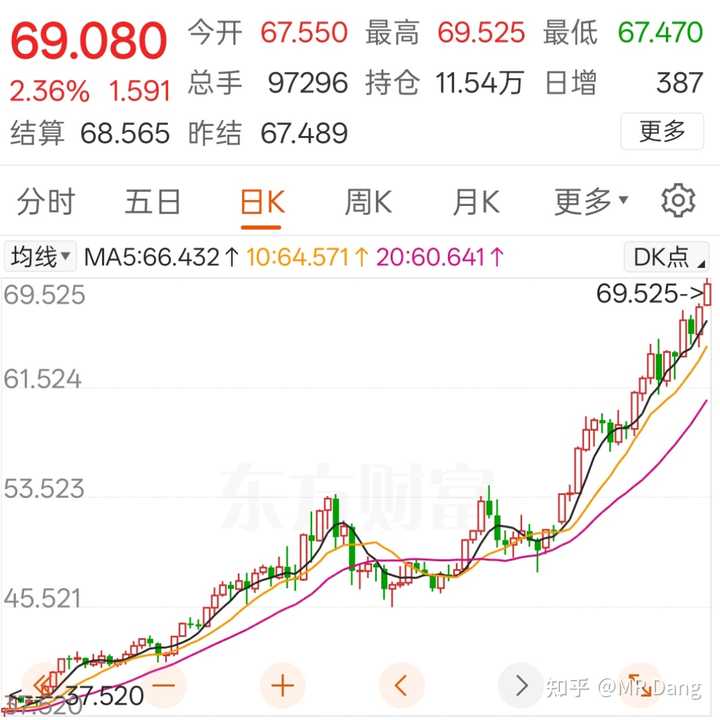Zoom in the chart with plus button
This screenshot has width=720, height=720.
tap(283, 686)
